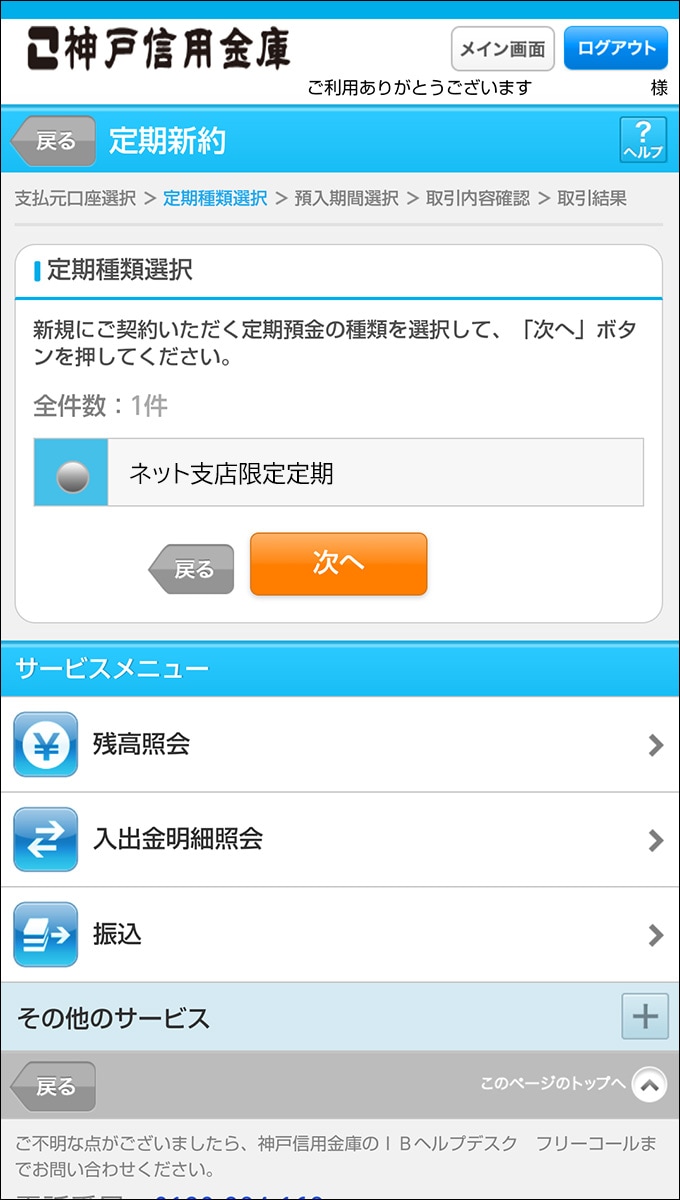Tap 戻る beside the 次へ button
The height and width of the screenshot is (1200, 680).
pyautogui.click(x=192, y=569)
